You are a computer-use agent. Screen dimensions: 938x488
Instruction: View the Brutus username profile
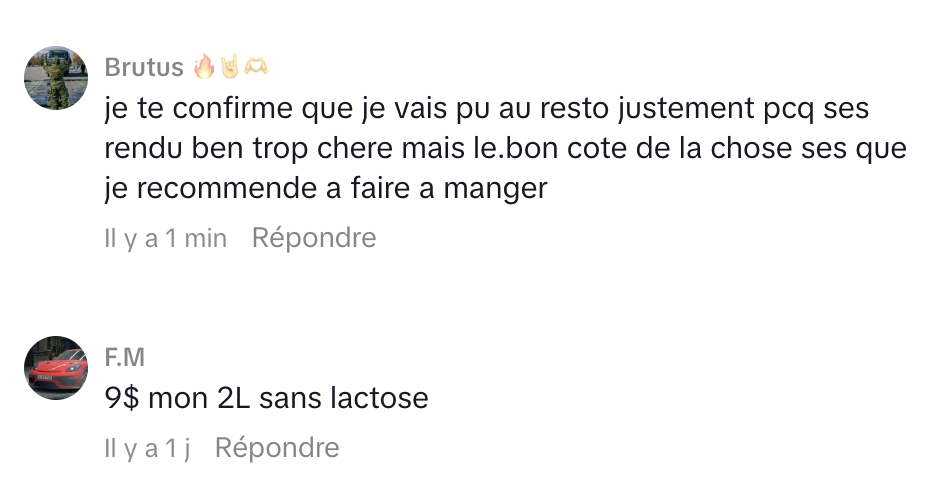coord(144,67)
